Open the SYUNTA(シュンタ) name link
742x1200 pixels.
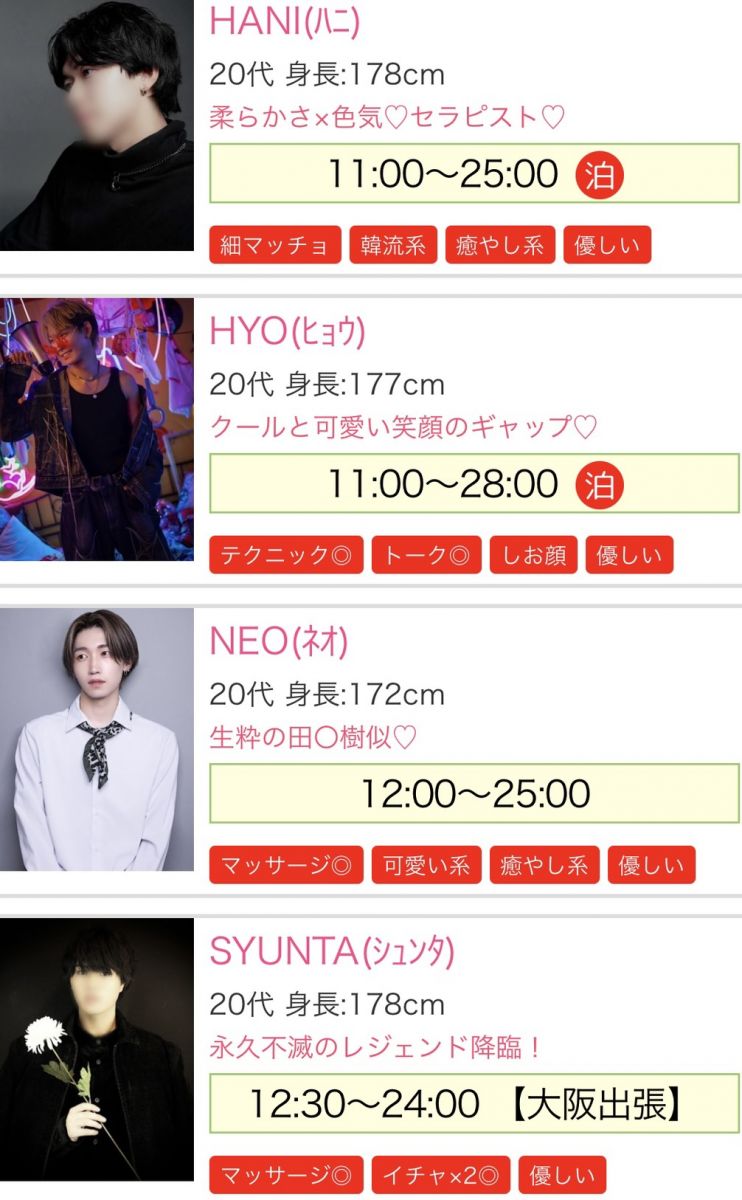point(331,951)
